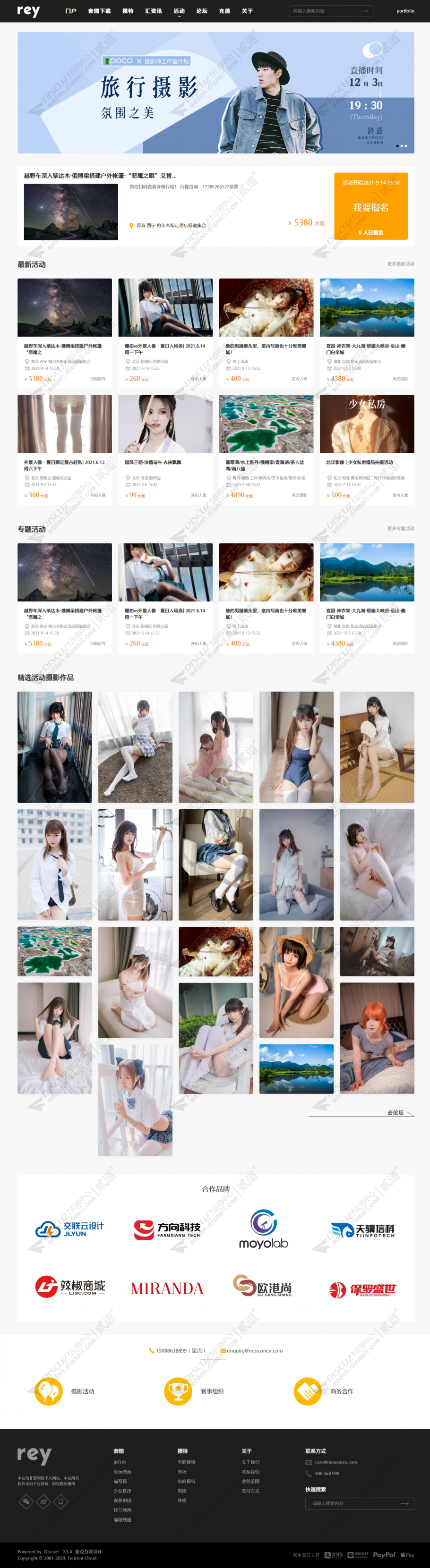The image size is (430, 1568).
Task: Focus the top search input field
Action: coord(323,11)
